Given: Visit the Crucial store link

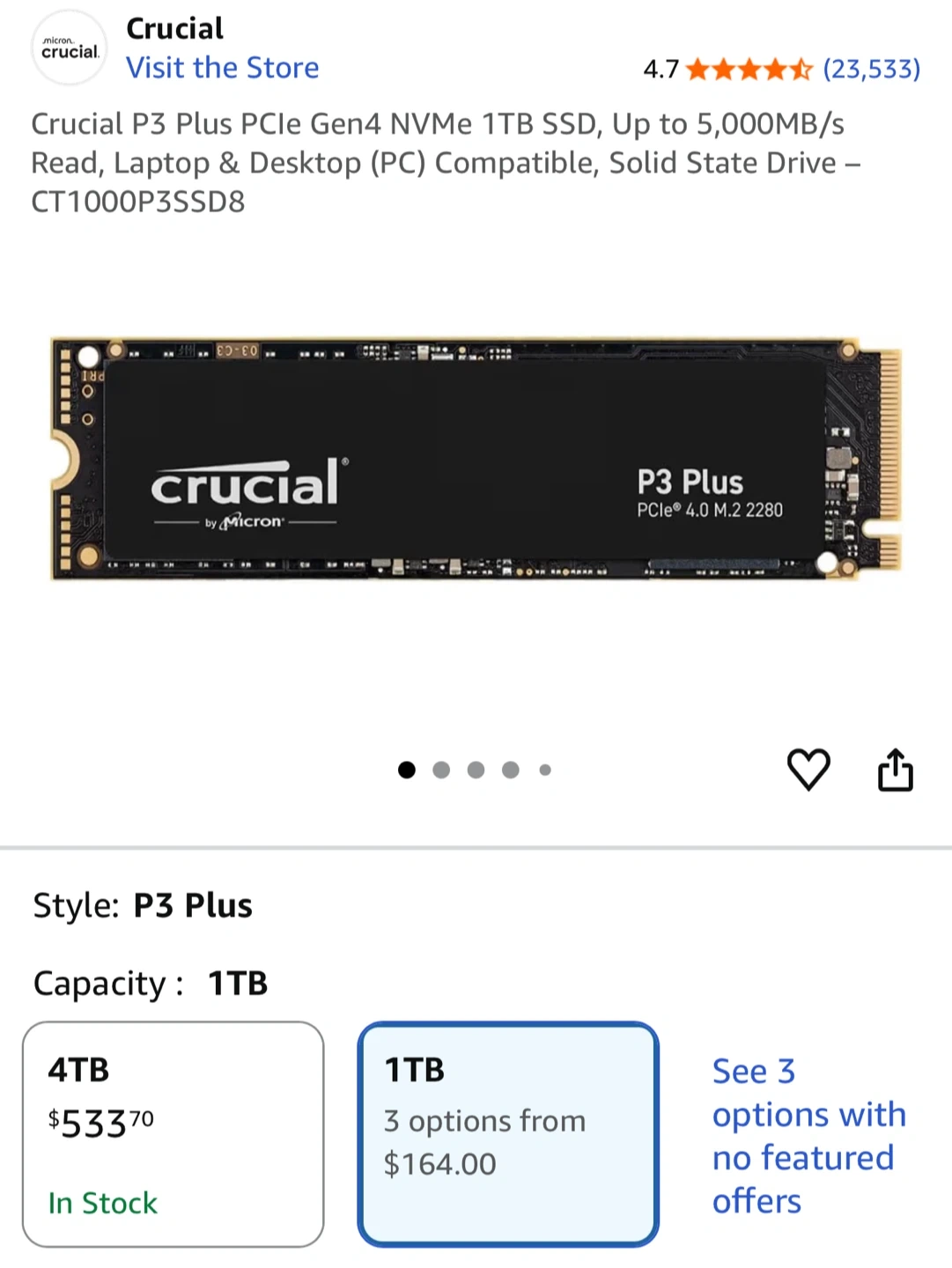Looking at the screenshot, I should tap(222, 68).
